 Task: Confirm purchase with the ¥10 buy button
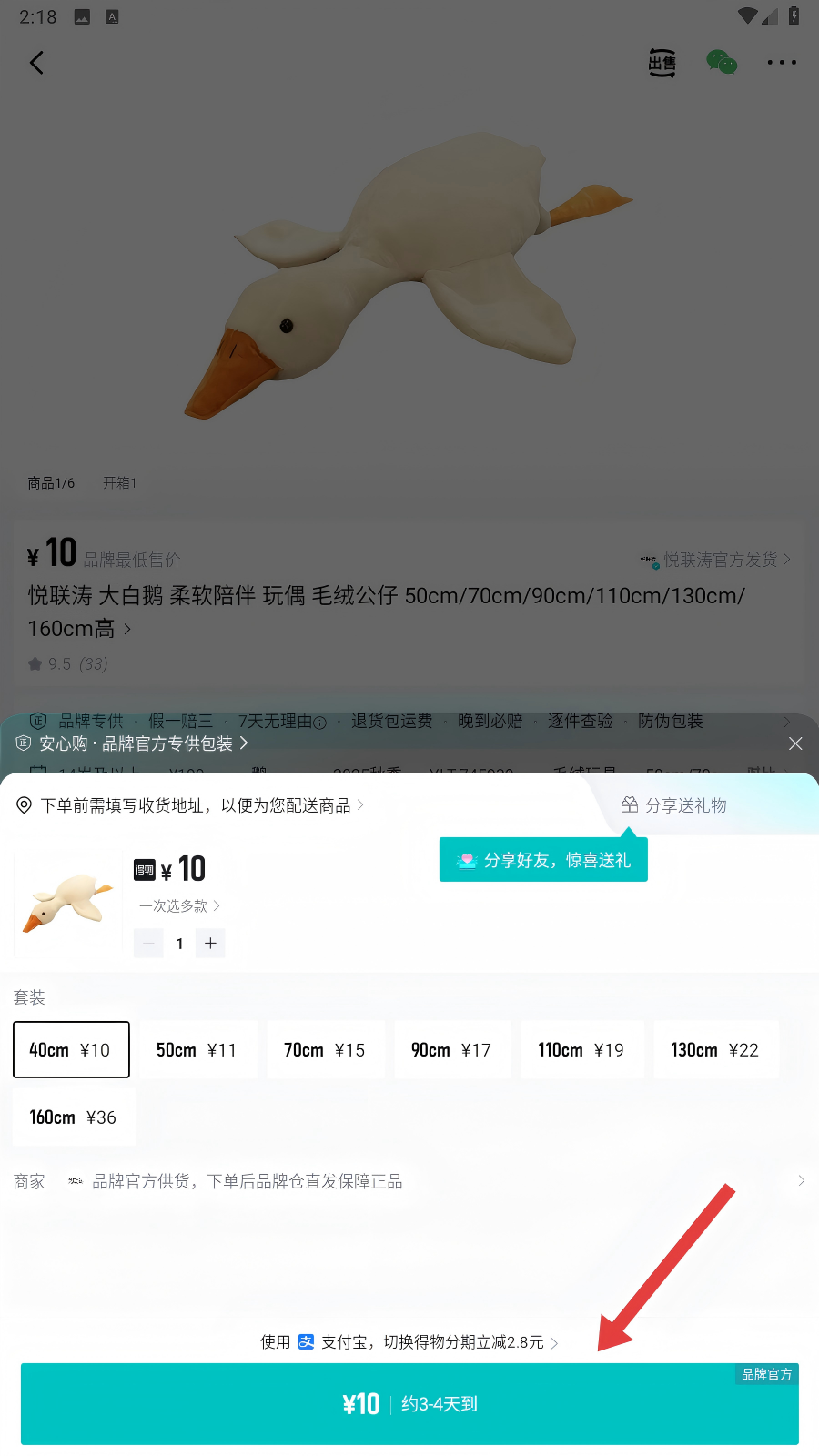click(x=409, y=1403)
